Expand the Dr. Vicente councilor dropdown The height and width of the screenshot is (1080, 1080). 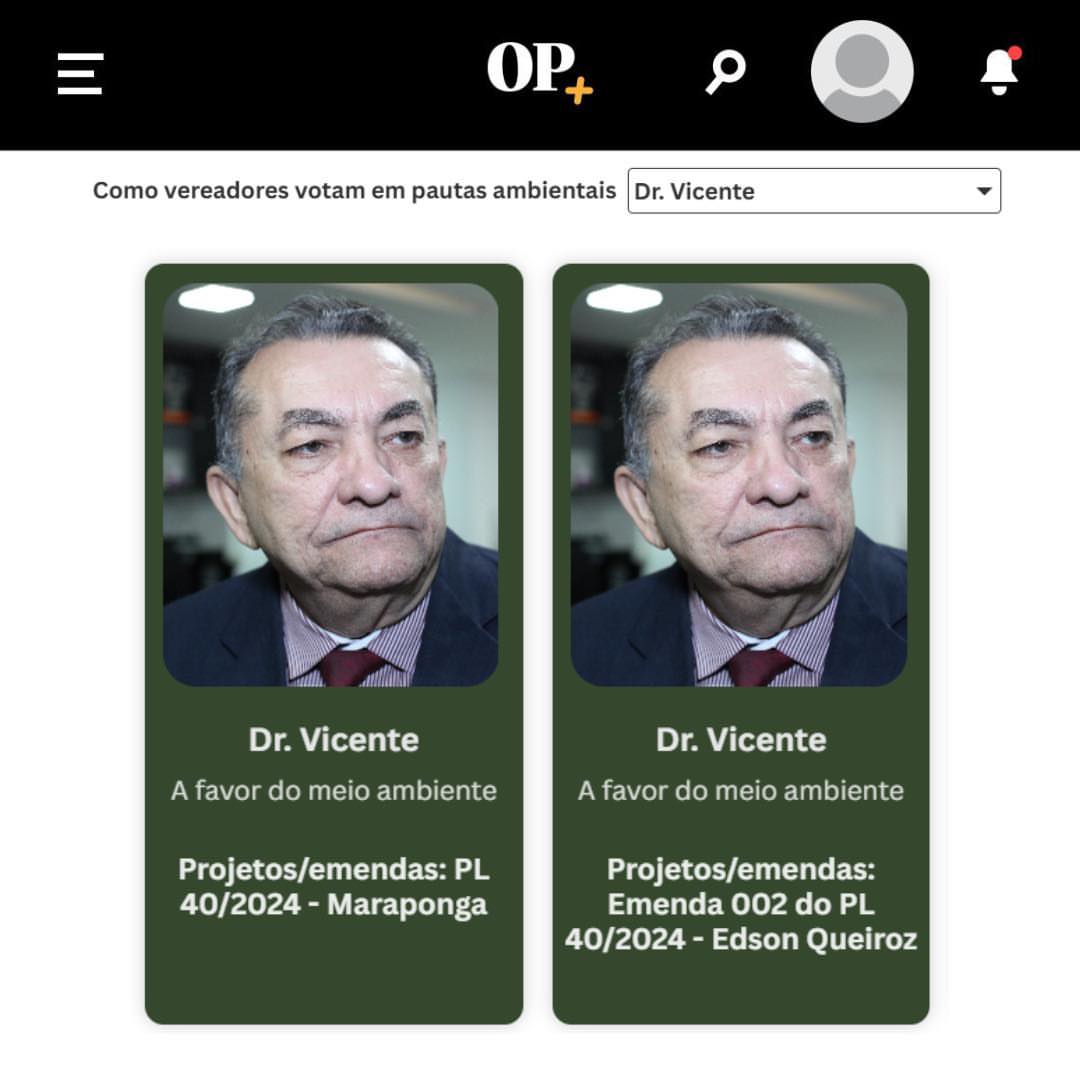814,191
